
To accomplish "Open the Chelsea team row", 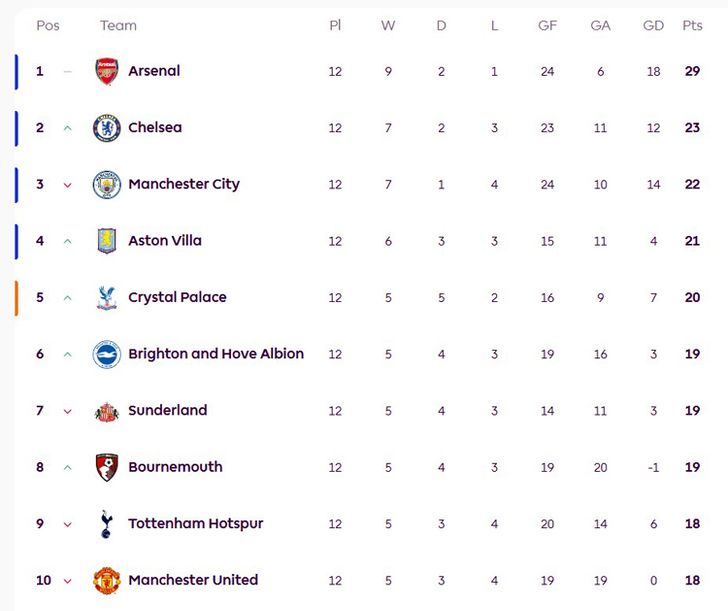I will point(155,128).
